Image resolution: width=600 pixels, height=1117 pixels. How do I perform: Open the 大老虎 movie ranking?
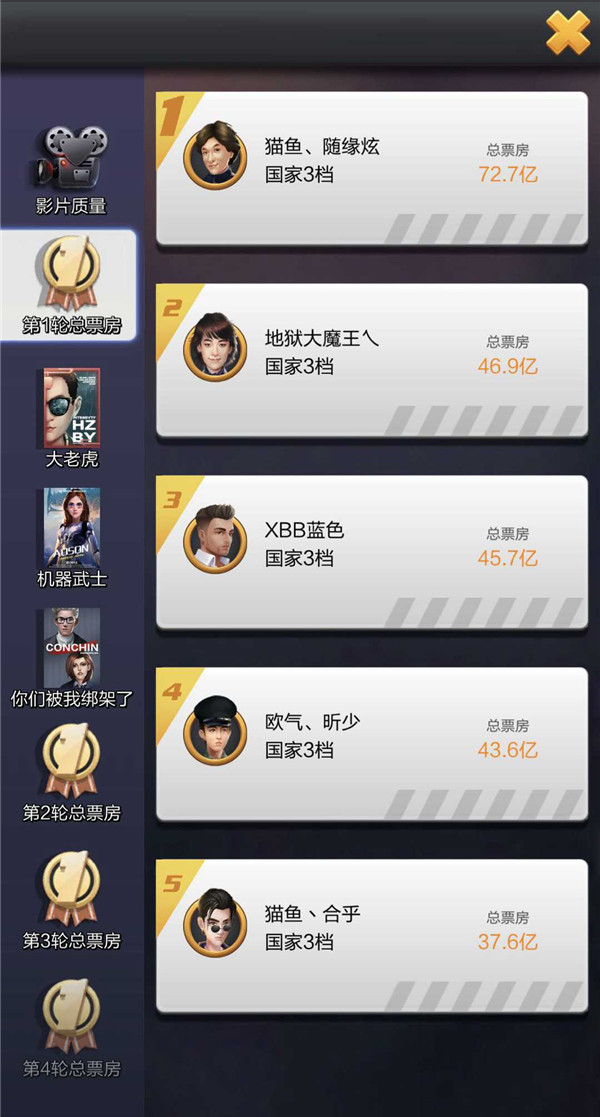pos(71,418)
